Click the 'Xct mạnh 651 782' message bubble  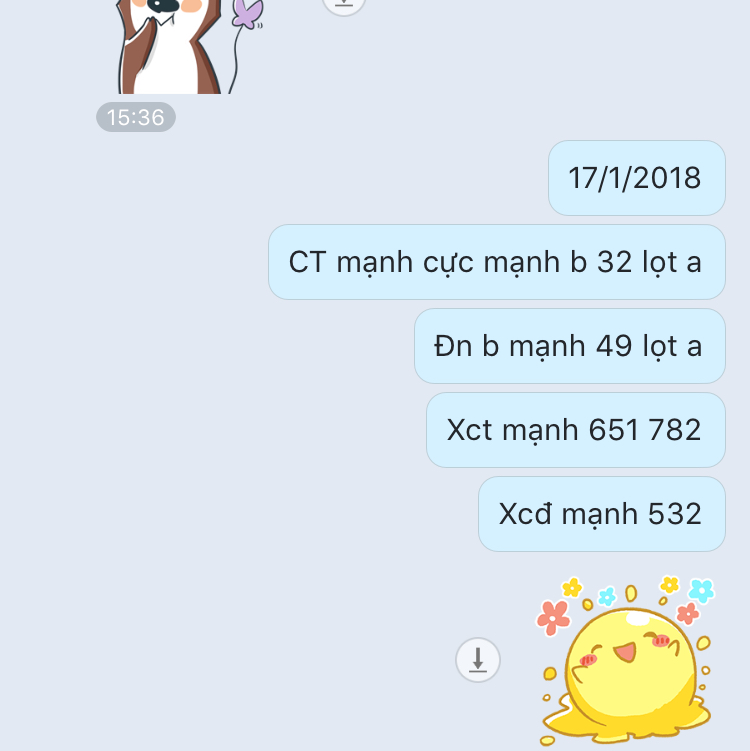click(576, 429)
